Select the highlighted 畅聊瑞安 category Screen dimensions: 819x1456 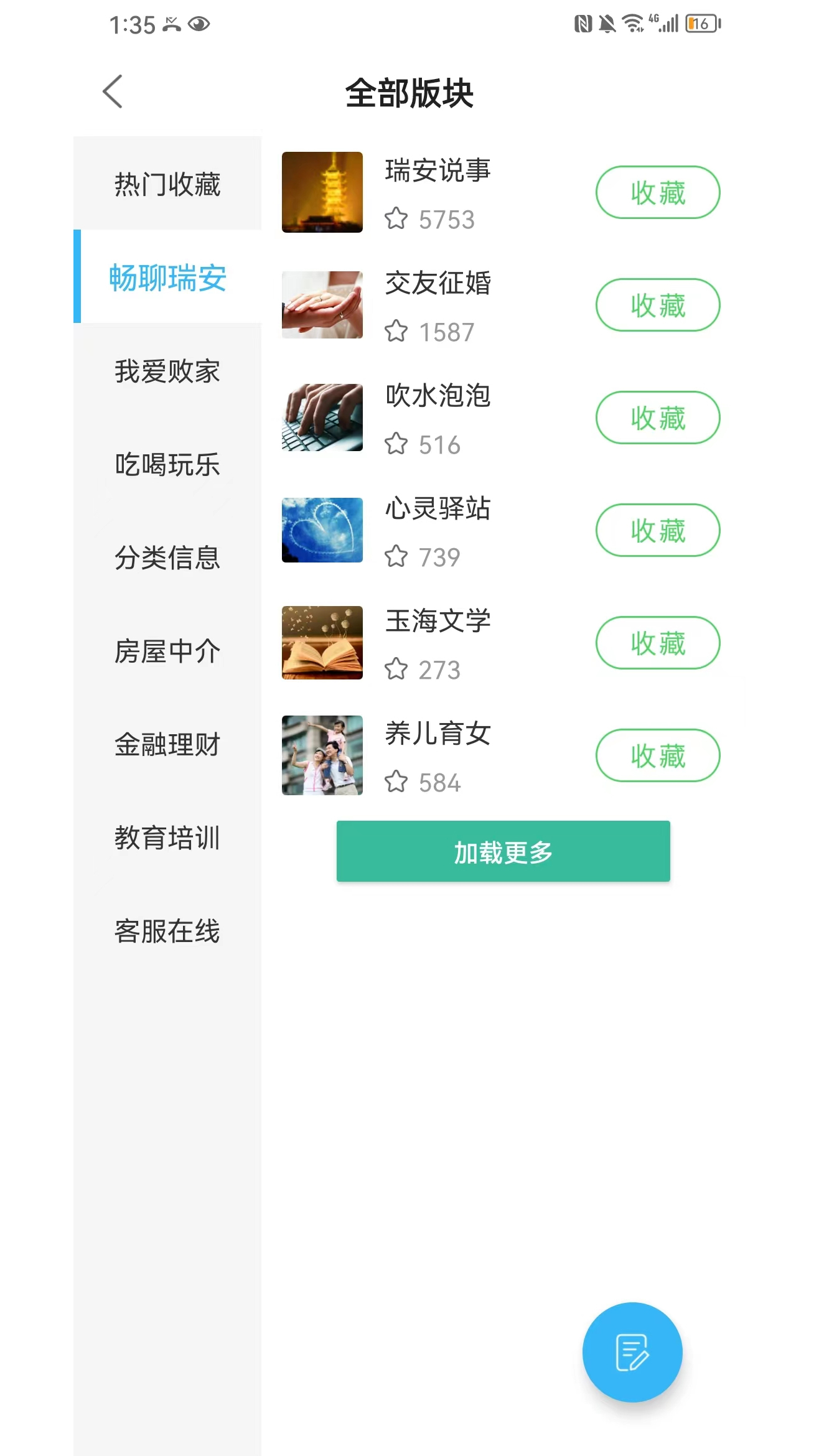(x=168, y=278)
